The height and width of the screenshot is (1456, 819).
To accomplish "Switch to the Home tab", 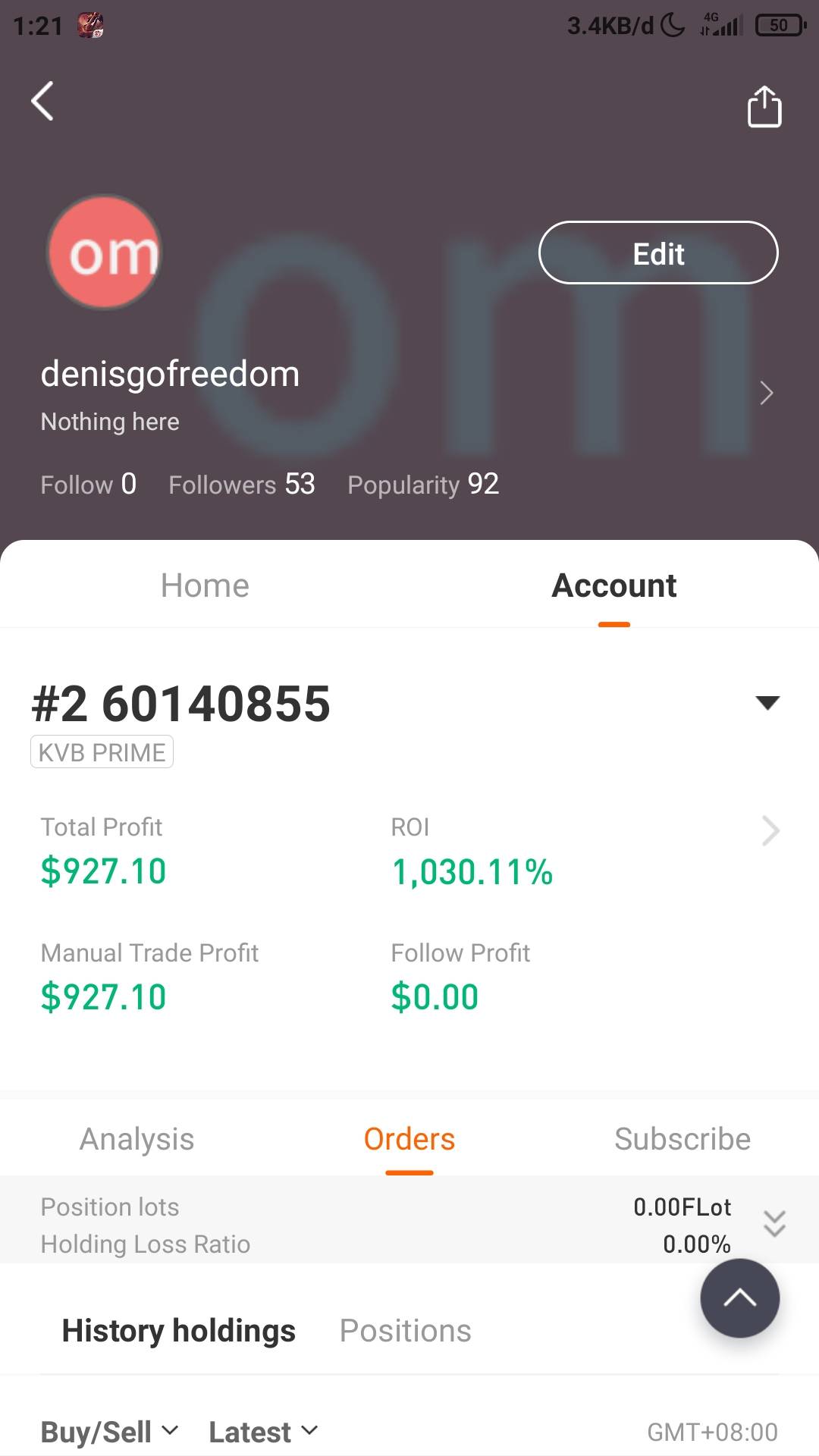I will (x=205, y=585).
